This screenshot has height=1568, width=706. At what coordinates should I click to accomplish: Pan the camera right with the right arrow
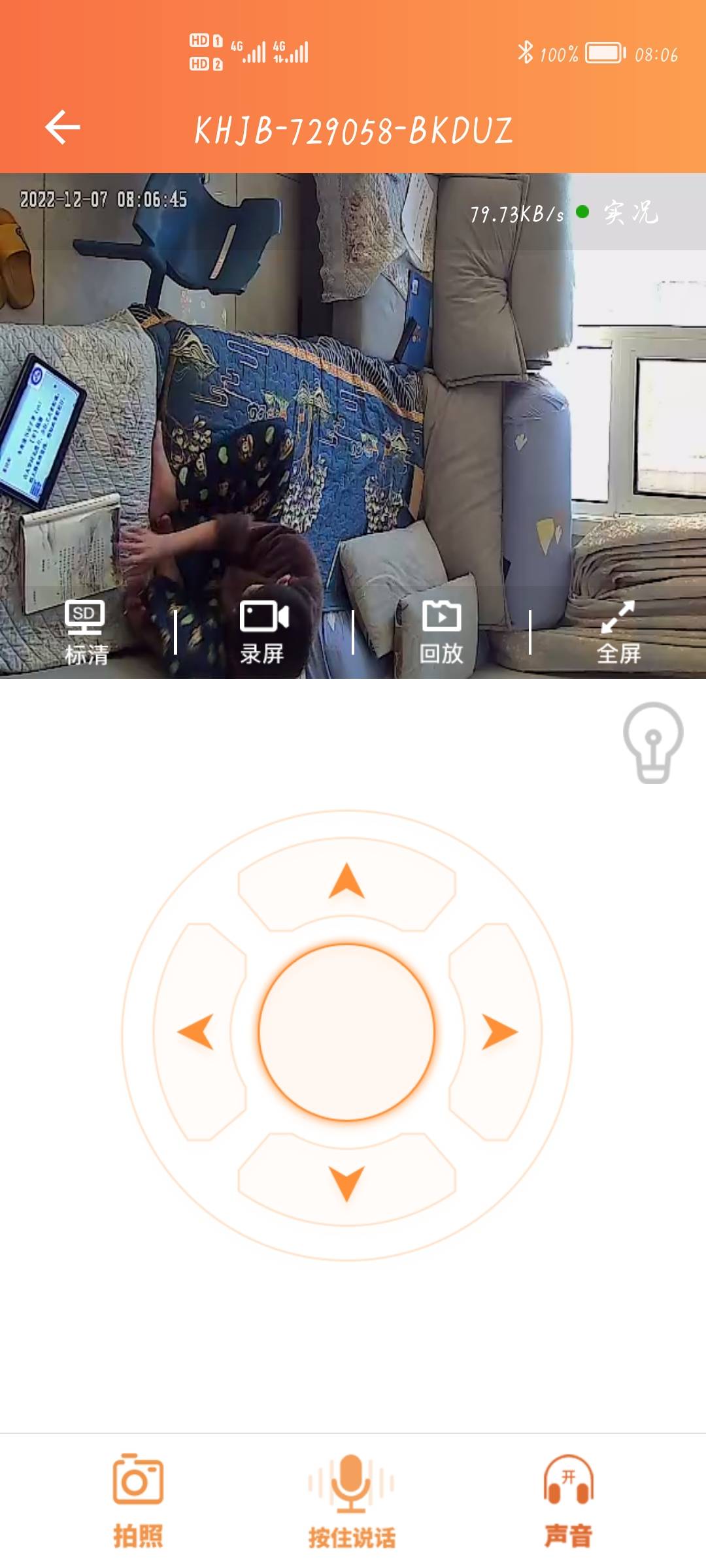498,1032
